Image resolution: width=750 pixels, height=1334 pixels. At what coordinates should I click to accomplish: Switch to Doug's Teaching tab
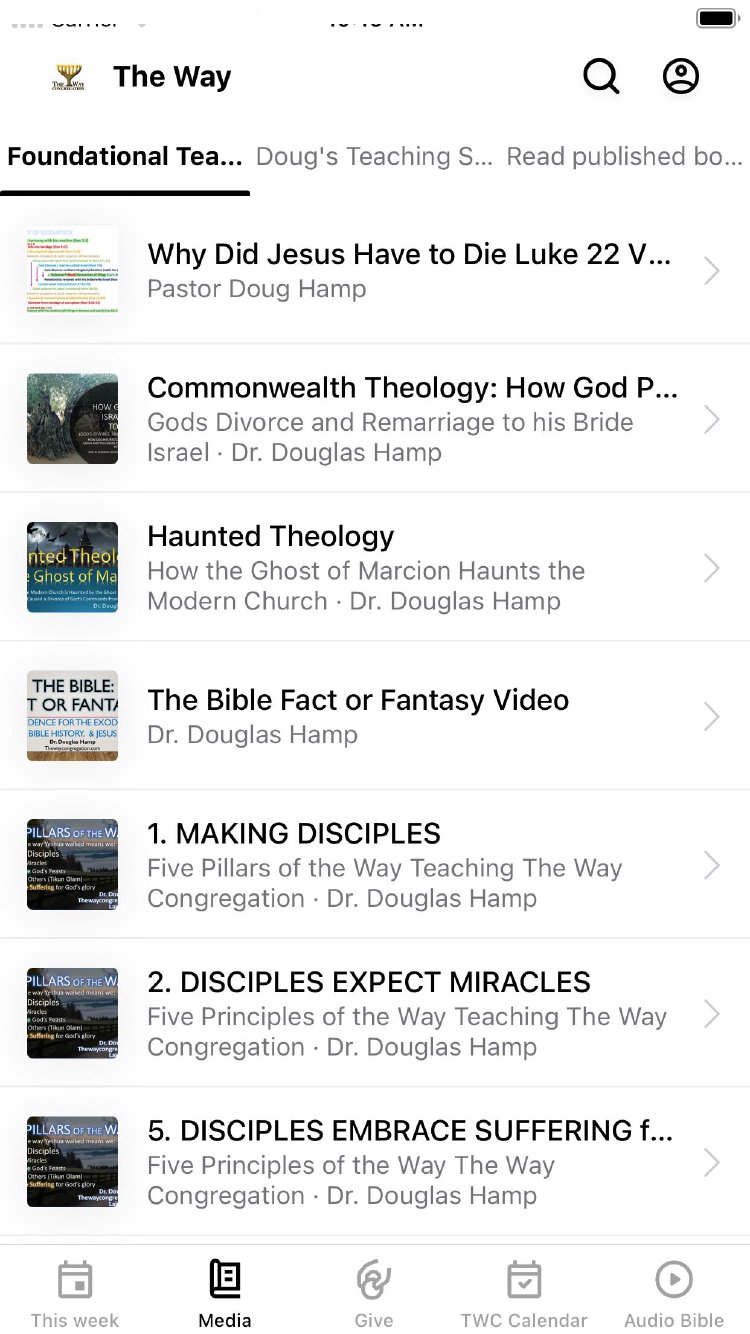click(374, 157)
